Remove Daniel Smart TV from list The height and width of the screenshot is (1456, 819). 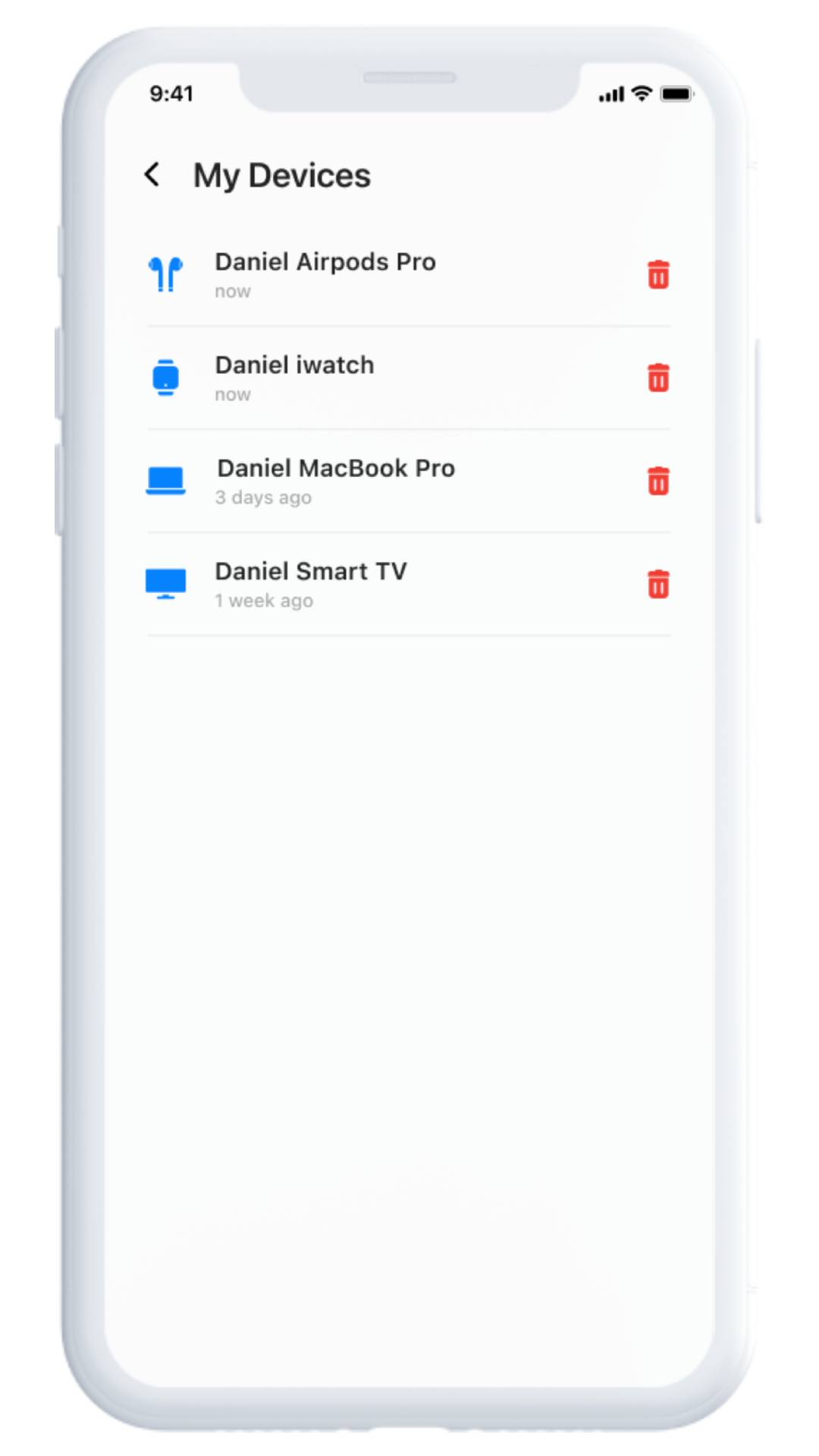(x=658, y=584)
